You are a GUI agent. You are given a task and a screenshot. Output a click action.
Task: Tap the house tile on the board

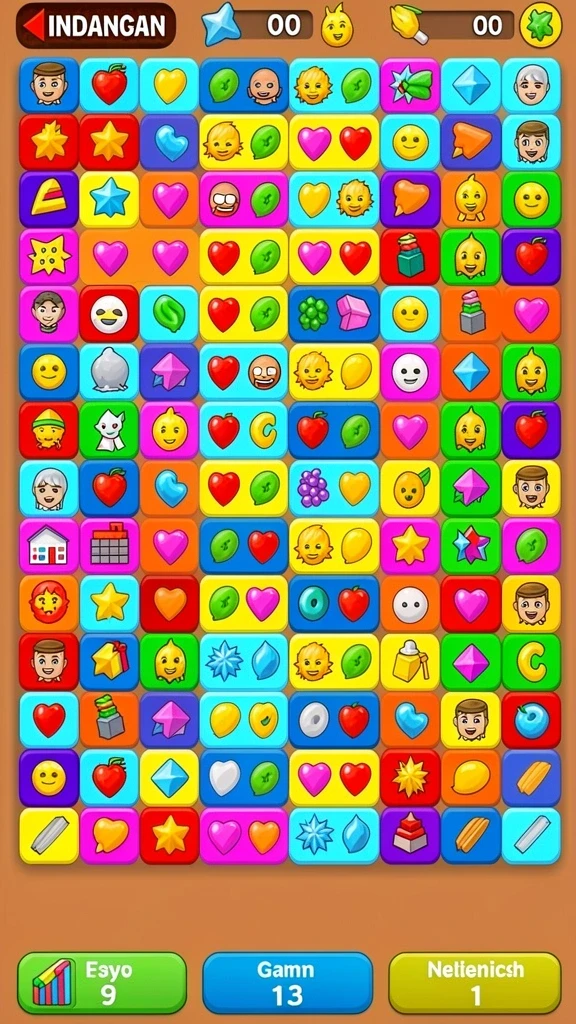click(48, 546)
